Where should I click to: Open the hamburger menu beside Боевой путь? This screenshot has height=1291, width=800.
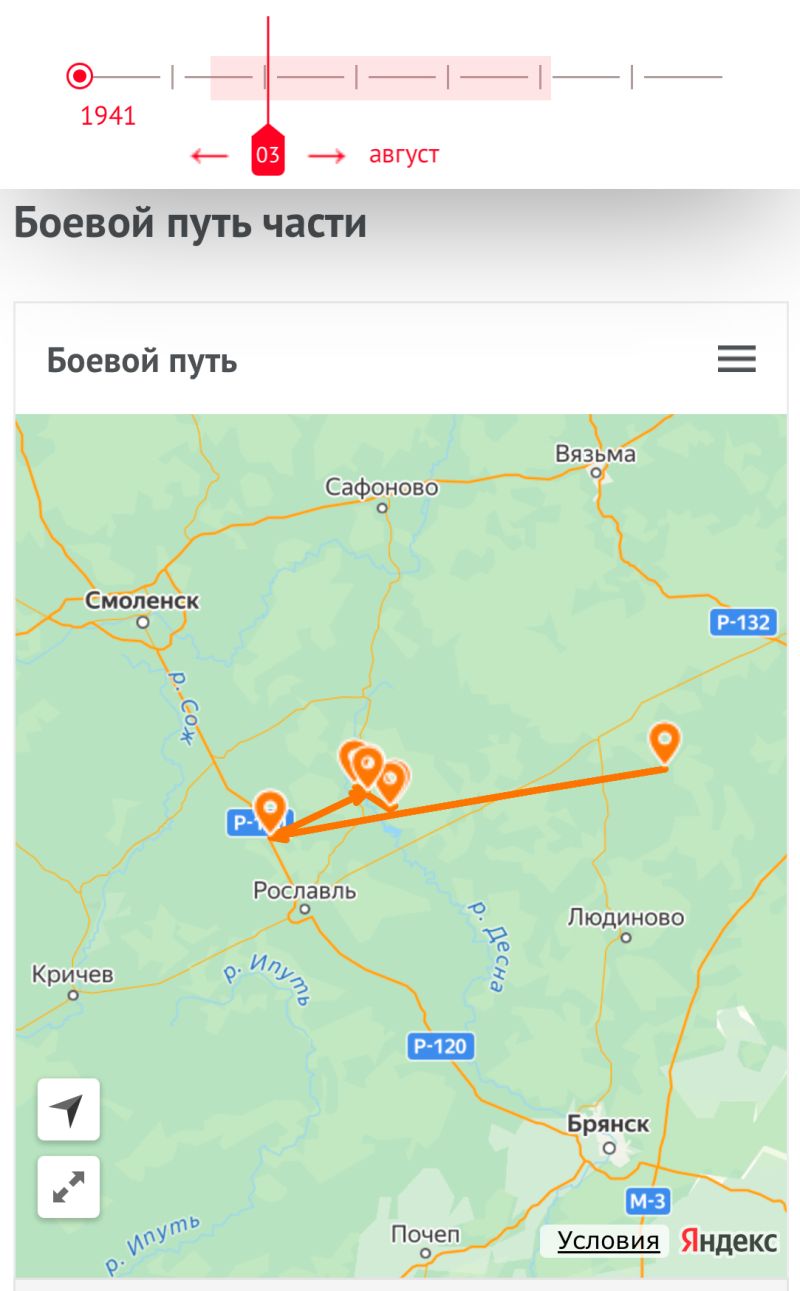[736, 359]
